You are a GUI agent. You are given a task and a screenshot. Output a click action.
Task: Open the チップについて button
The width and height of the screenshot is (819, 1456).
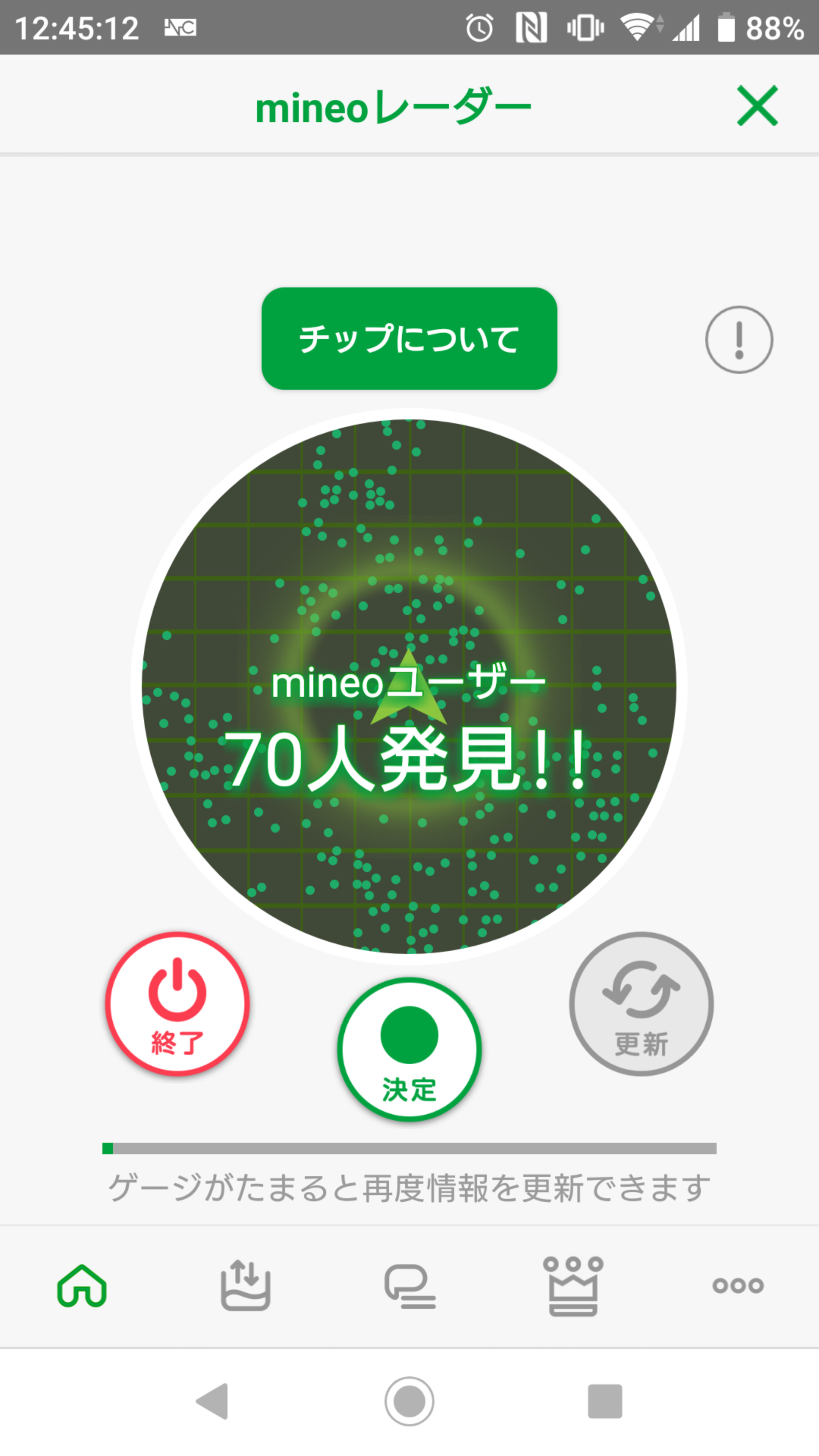coord(409,339)
